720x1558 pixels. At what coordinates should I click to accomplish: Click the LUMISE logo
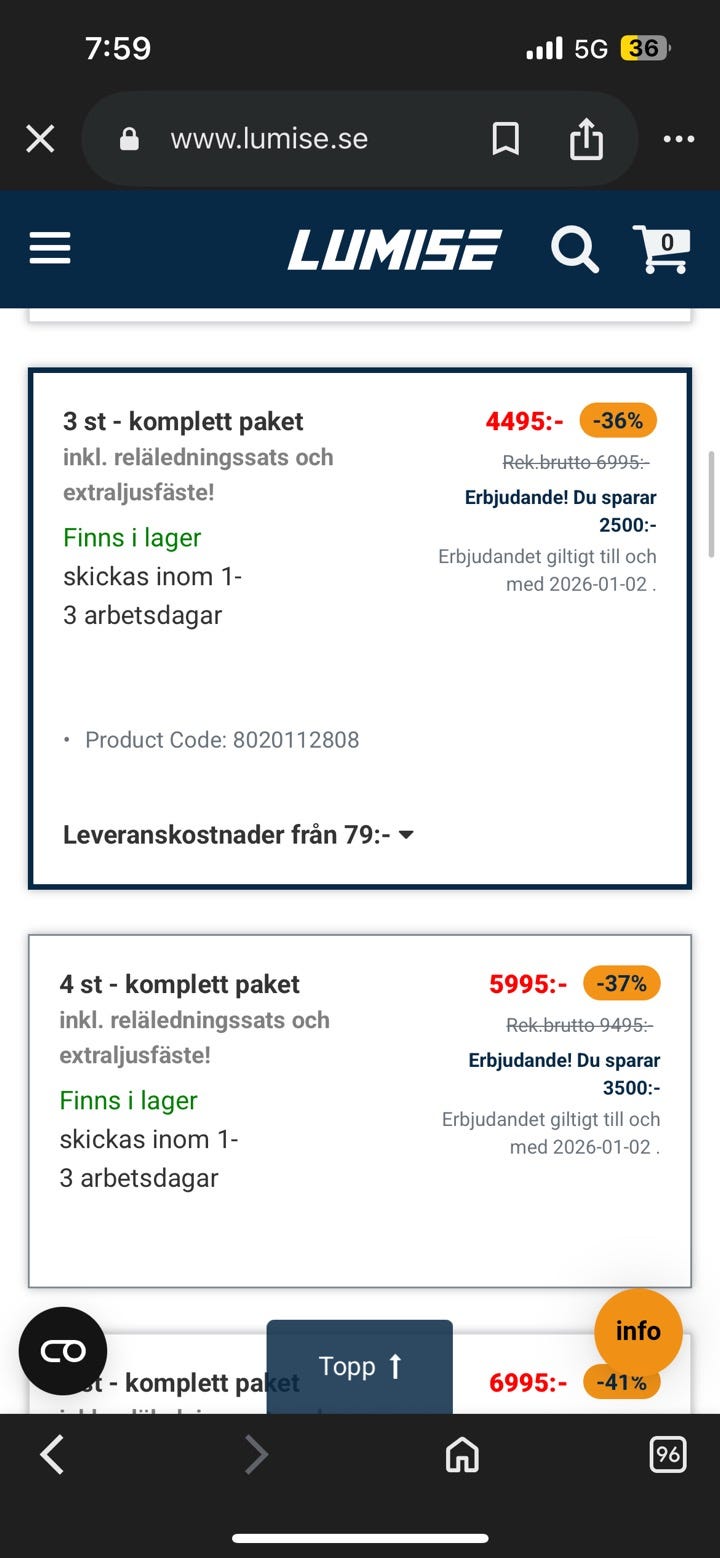(395, 250)
